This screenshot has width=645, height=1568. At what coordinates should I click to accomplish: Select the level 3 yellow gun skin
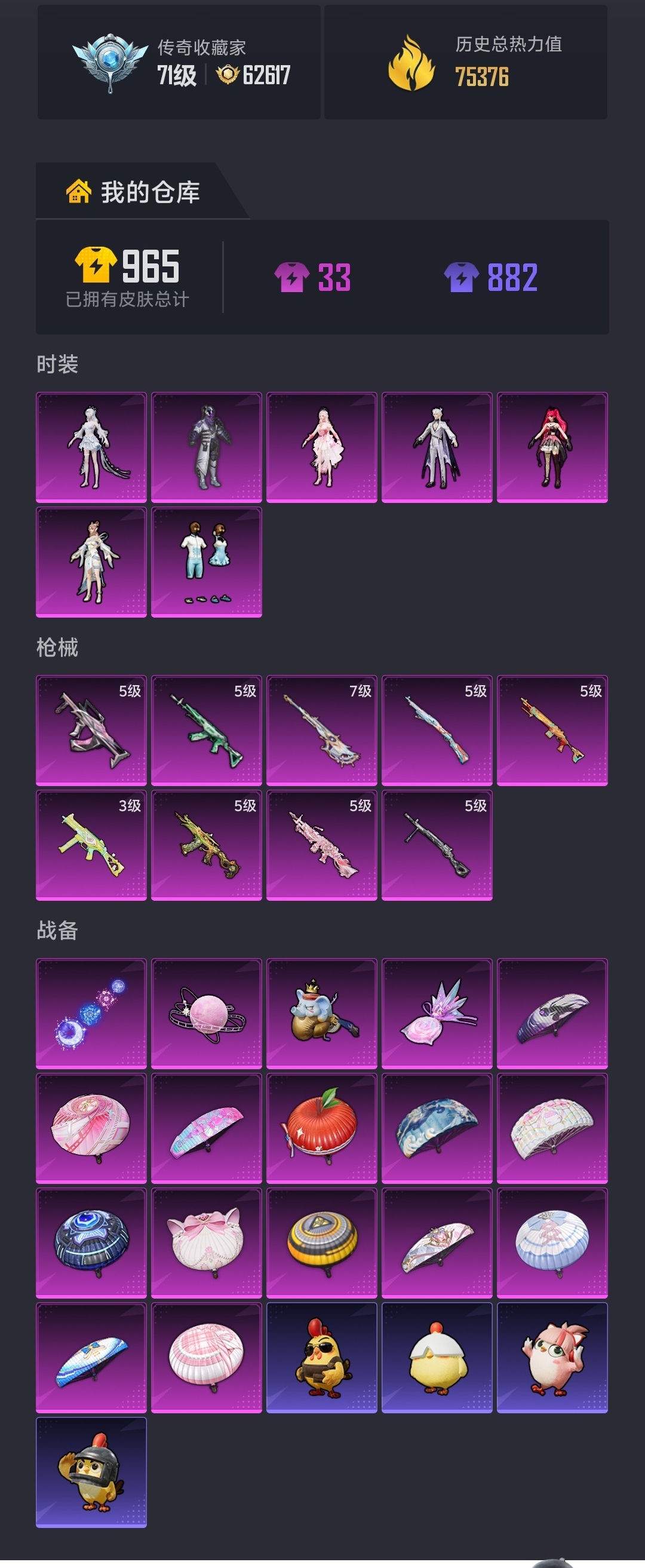click(x=91, y=845)
